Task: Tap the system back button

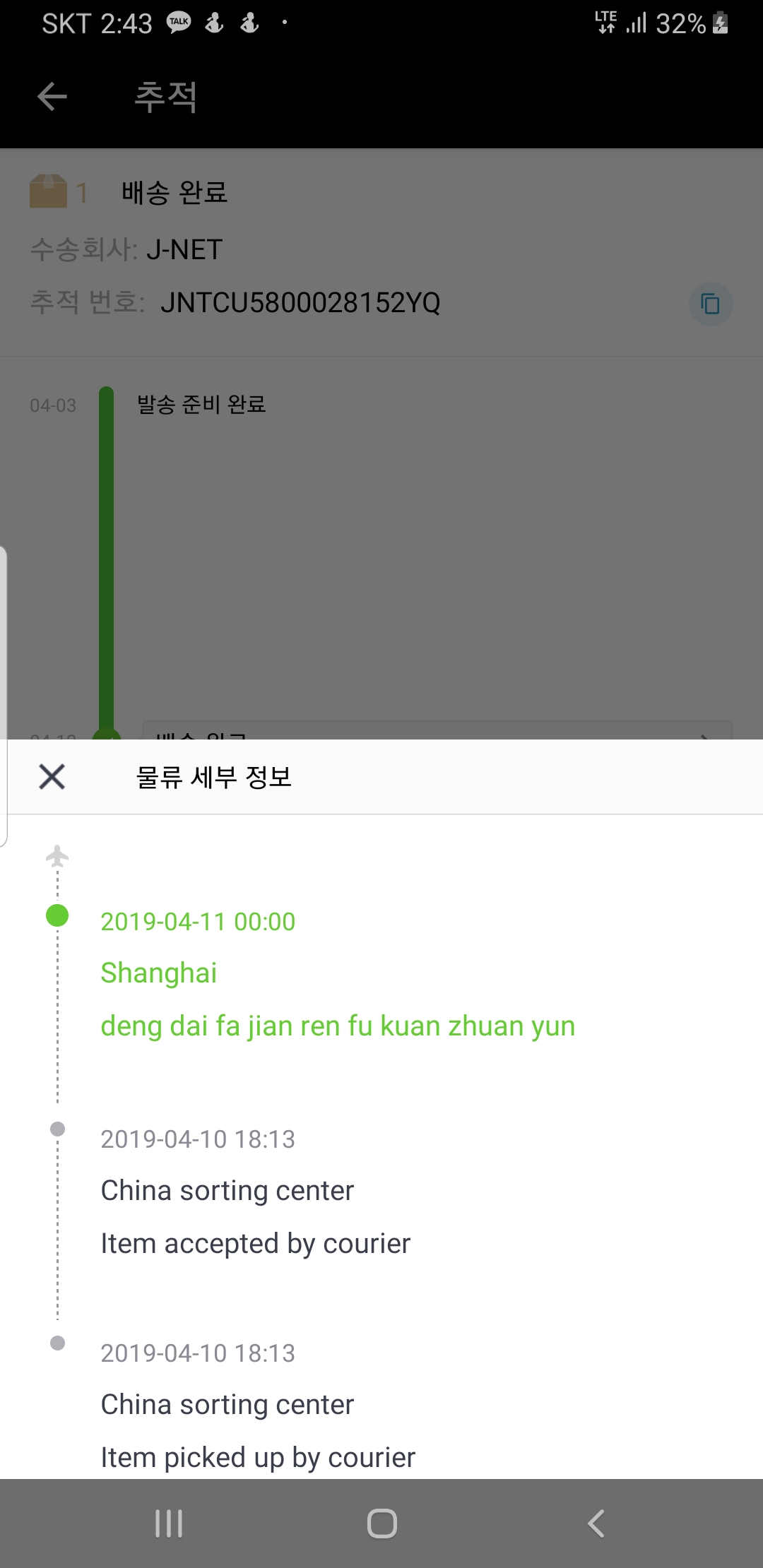Action: 596,1524
